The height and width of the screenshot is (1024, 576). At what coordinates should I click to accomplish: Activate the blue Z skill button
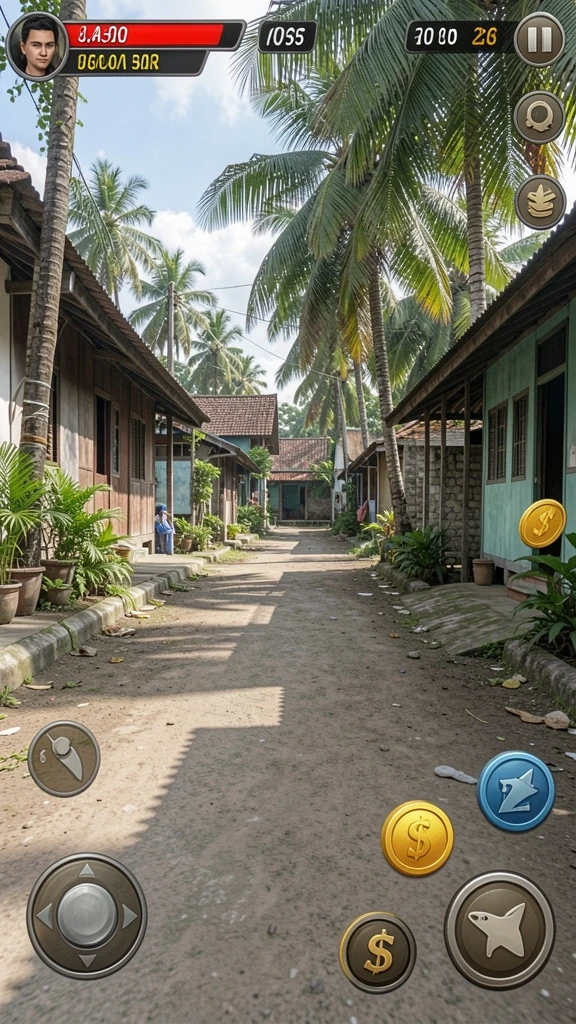coord(516,791)
